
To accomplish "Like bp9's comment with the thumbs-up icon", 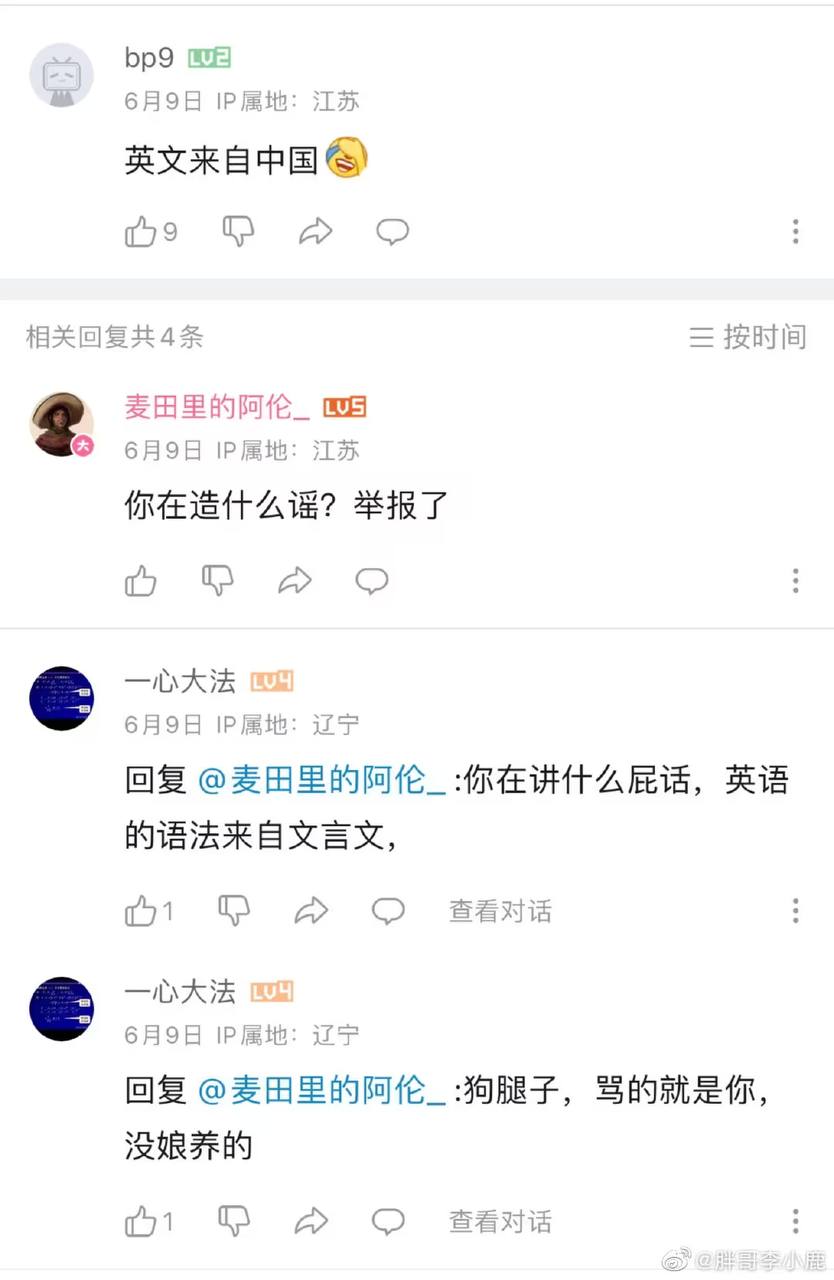I will point(141,231).
